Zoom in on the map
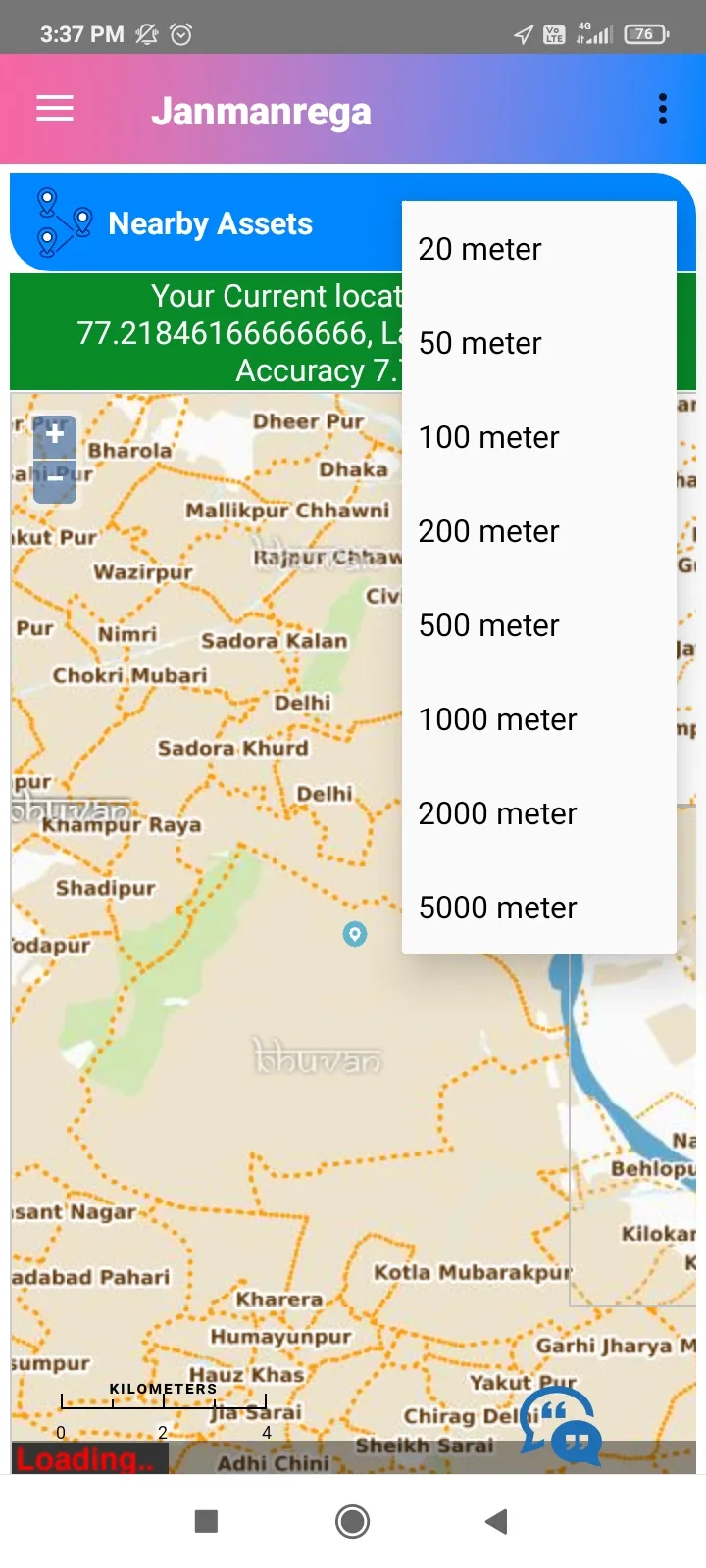The width and height of the screenshot is (706, 1568). 55,435
